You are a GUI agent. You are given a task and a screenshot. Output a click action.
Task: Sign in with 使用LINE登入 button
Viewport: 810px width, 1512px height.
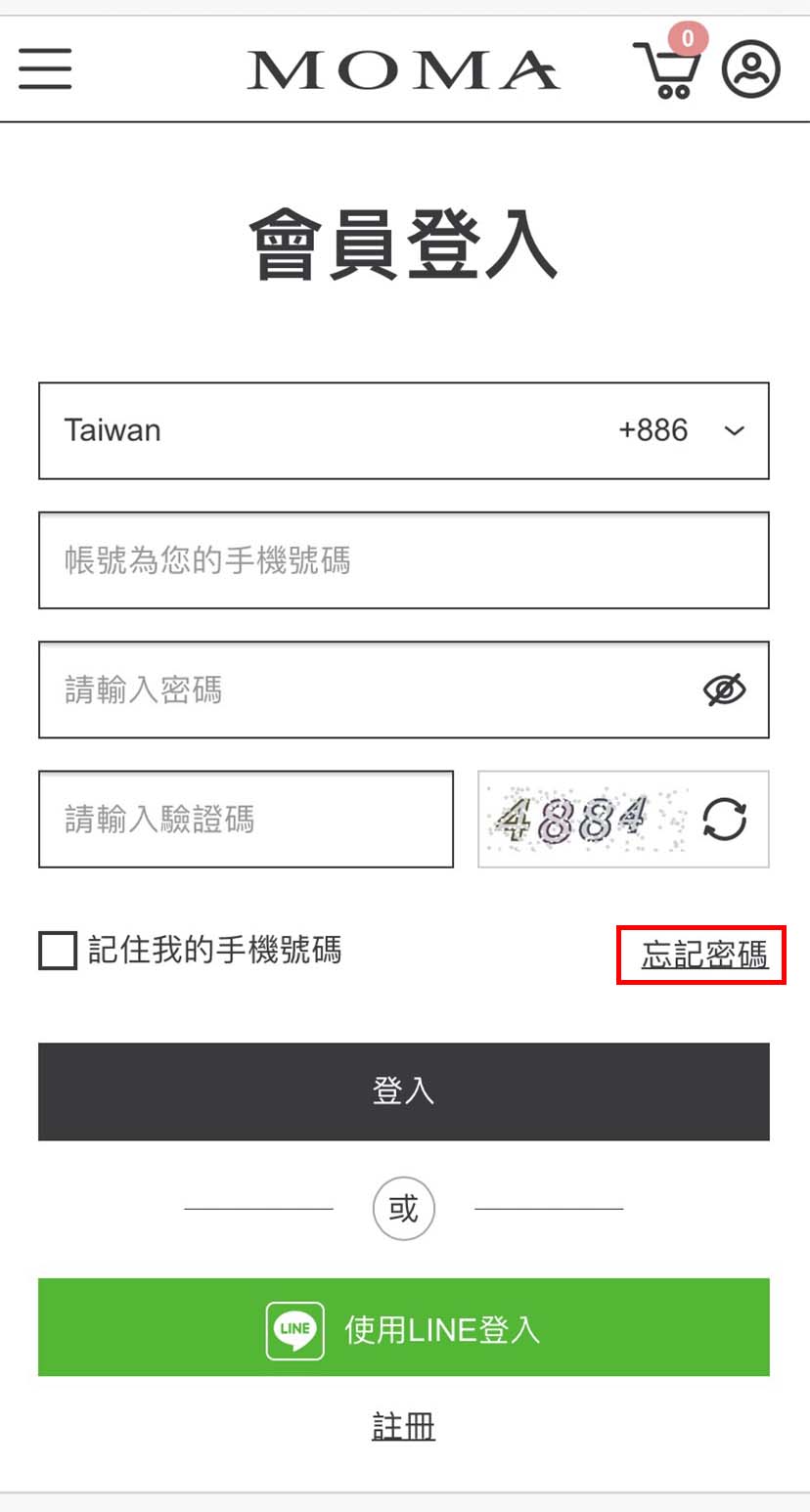click(x=404, y=1327)
